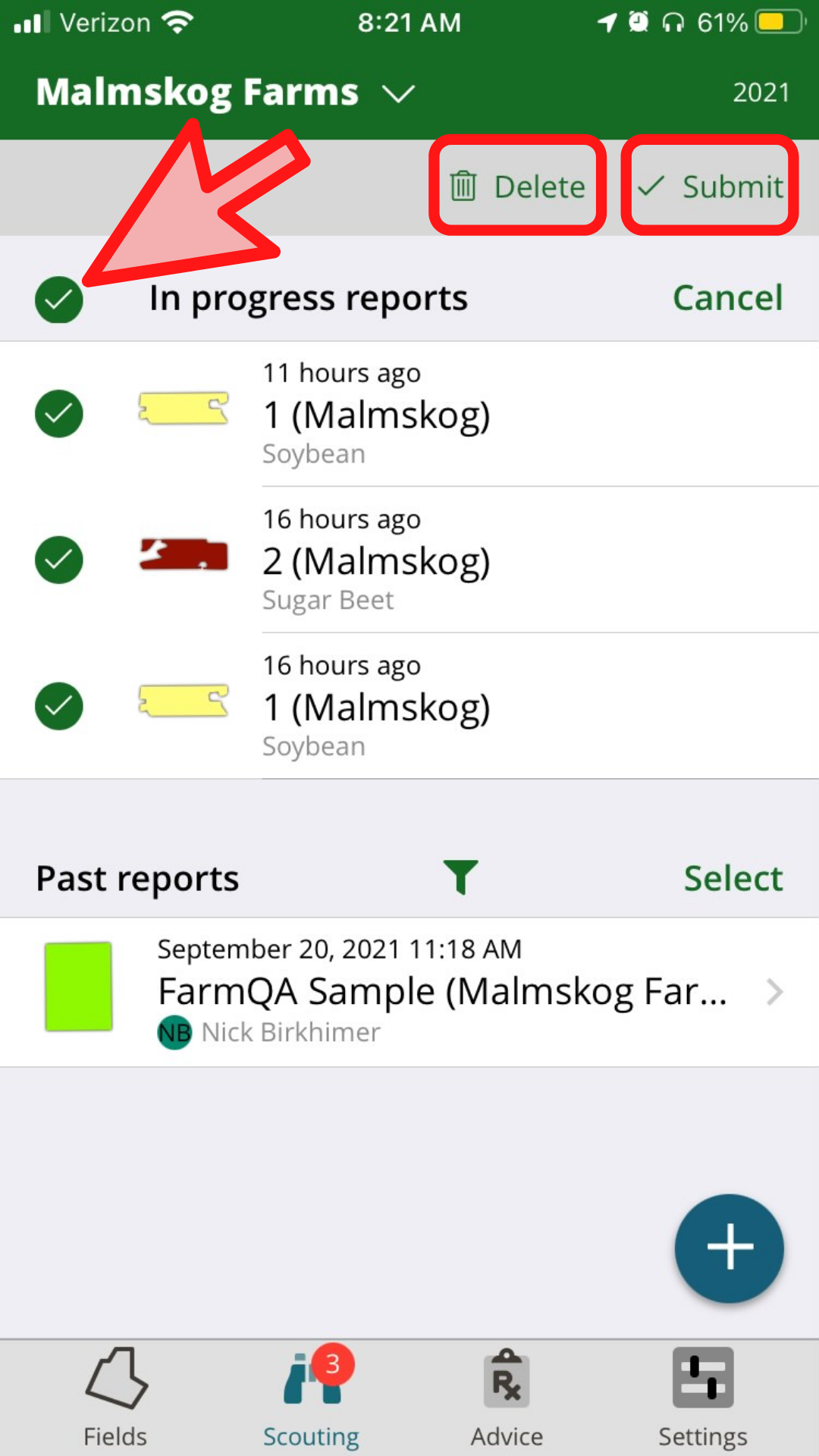Tap Select next to Past reports

coord(733,879)
